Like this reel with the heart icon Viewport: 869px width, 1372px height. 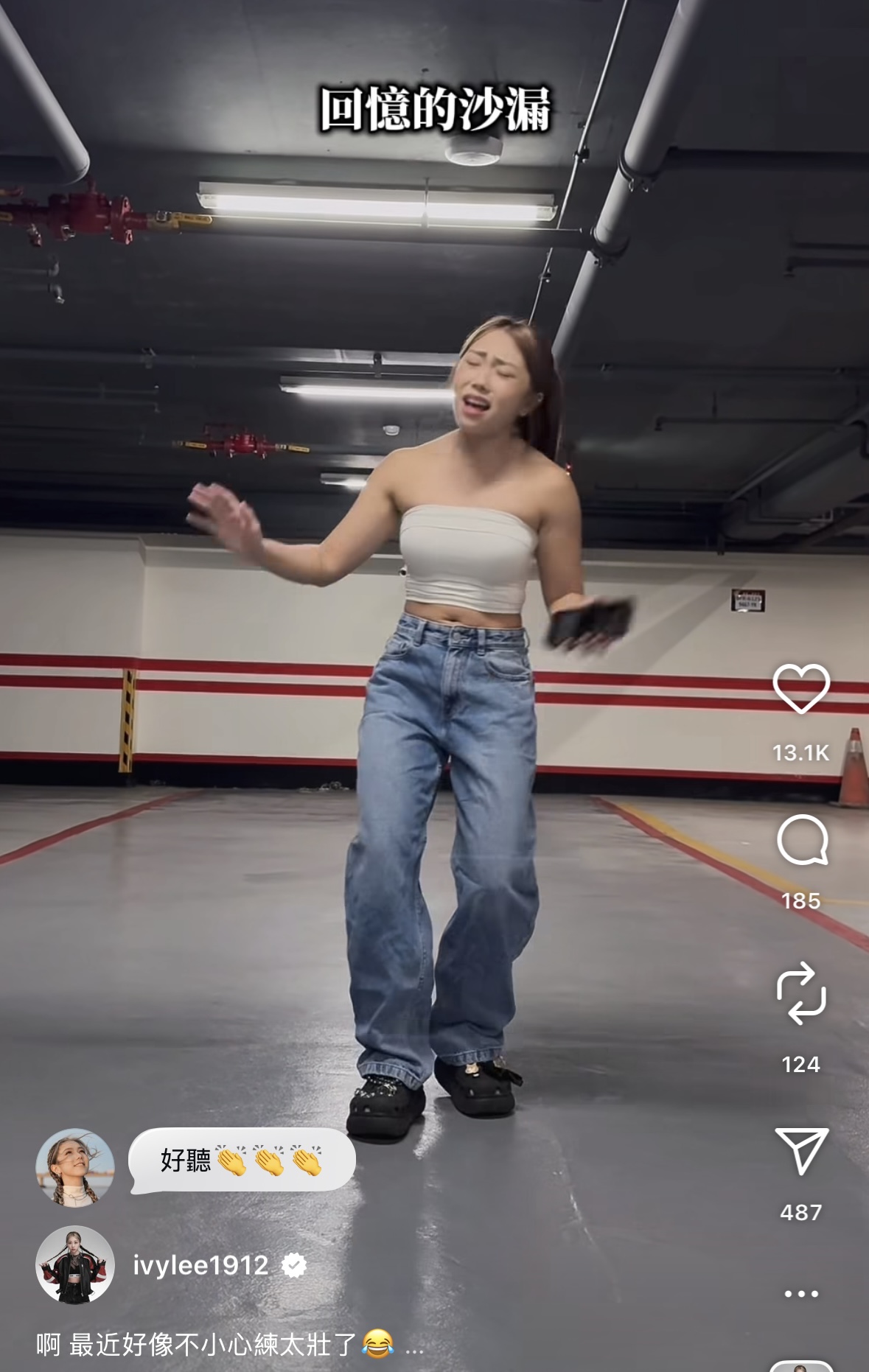801,688
